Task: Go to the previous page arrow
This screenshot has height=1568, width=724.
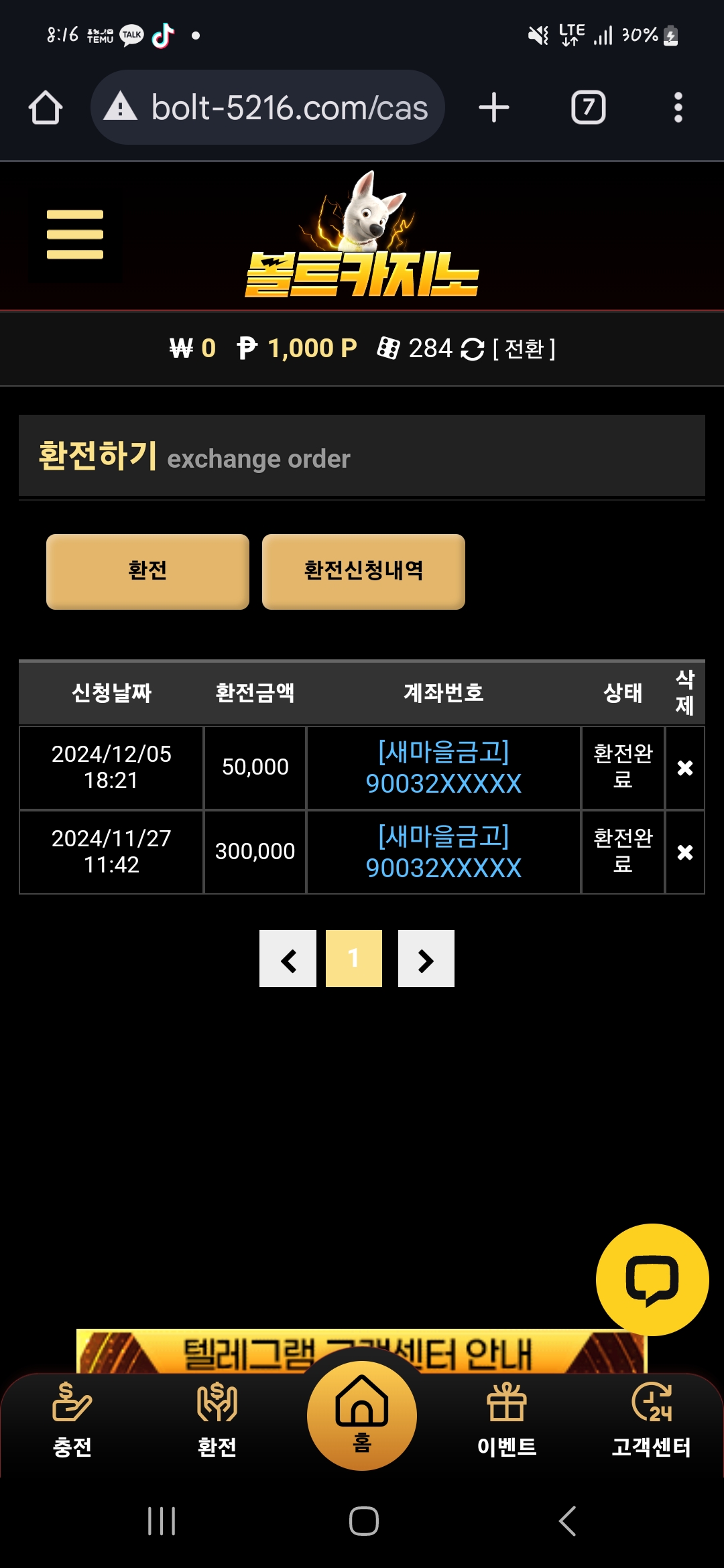Action: click(288, 959)
